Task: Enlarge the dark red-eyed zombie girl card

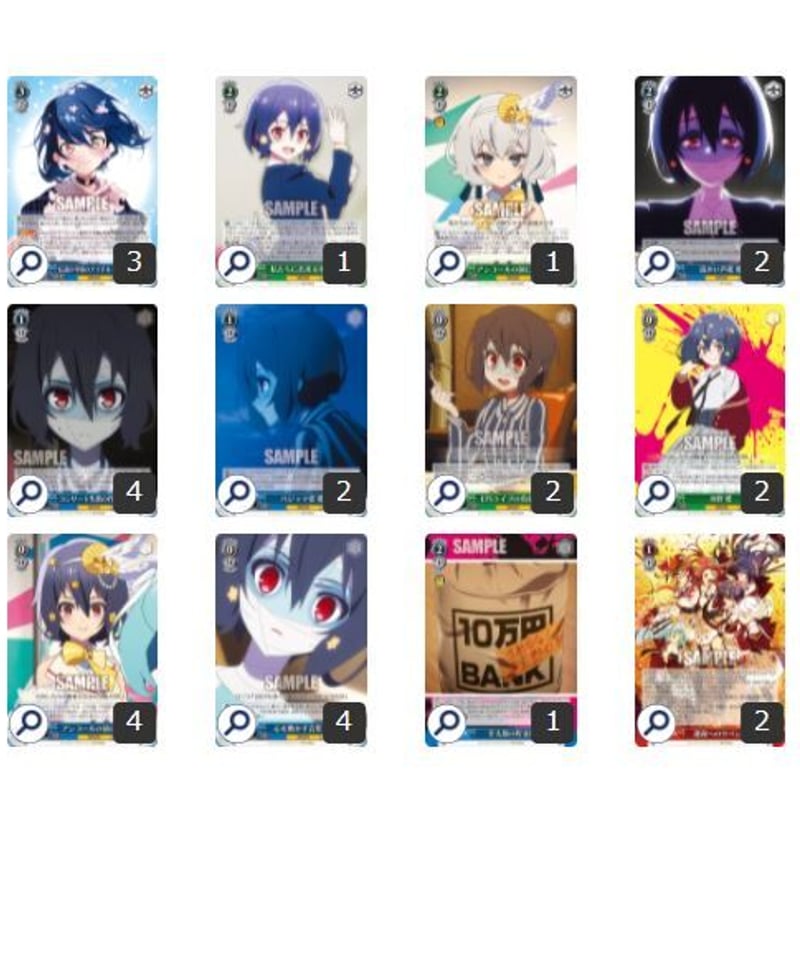Action: click(29, 494)
